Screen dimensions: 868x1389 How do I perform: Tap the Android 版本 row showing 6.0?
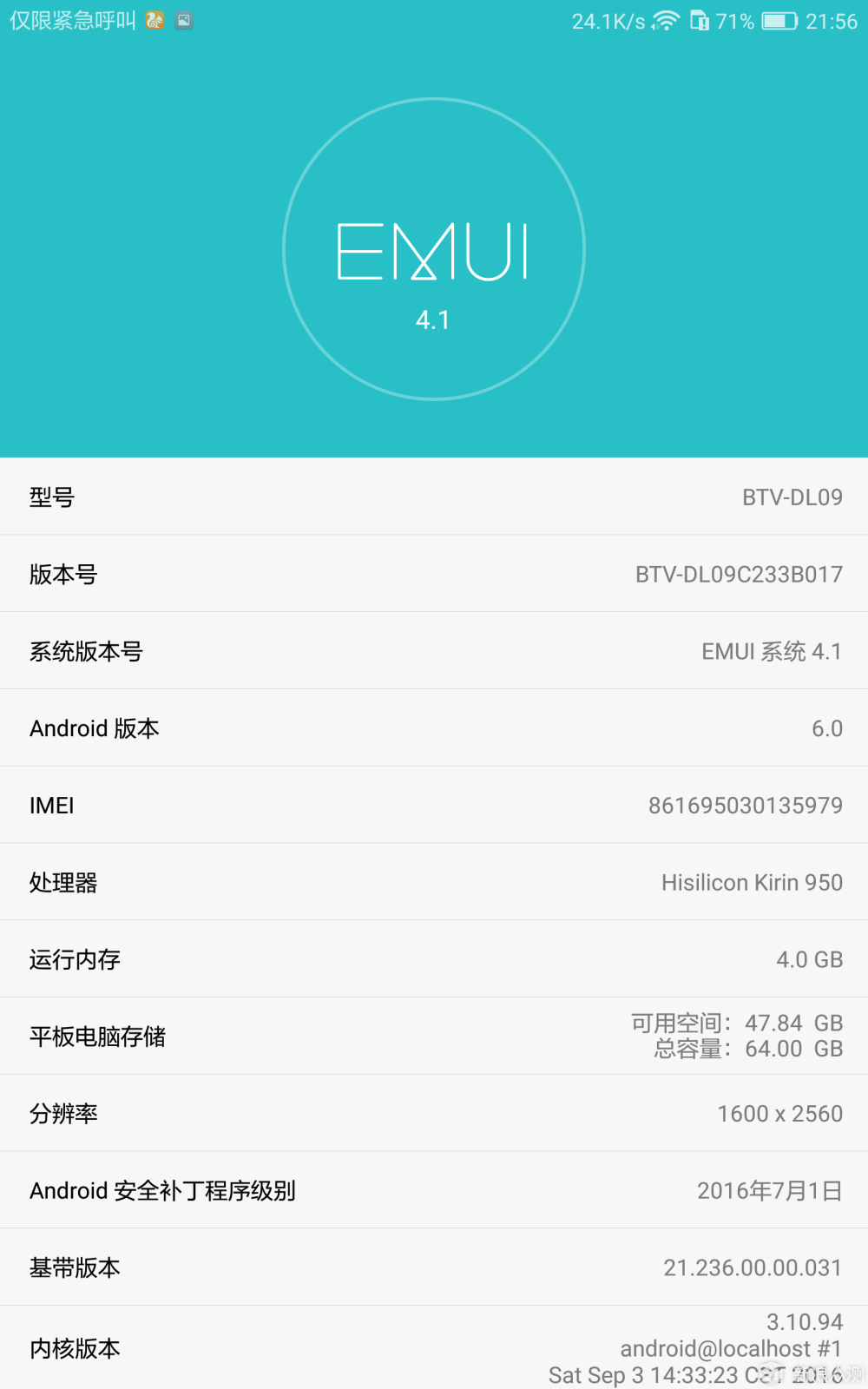coord(434,728)
